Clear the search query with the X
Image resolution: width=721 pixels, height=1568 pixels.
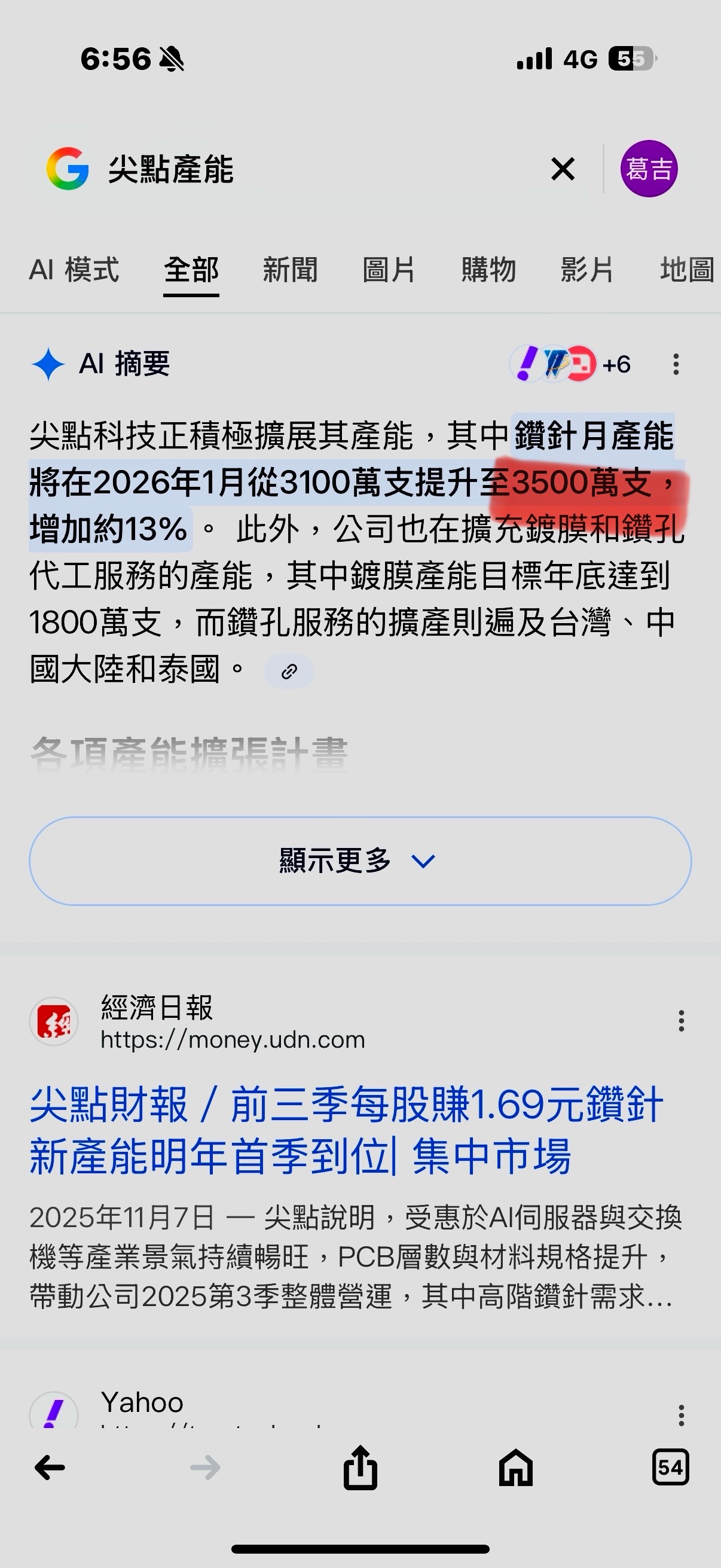click(563, 169)
